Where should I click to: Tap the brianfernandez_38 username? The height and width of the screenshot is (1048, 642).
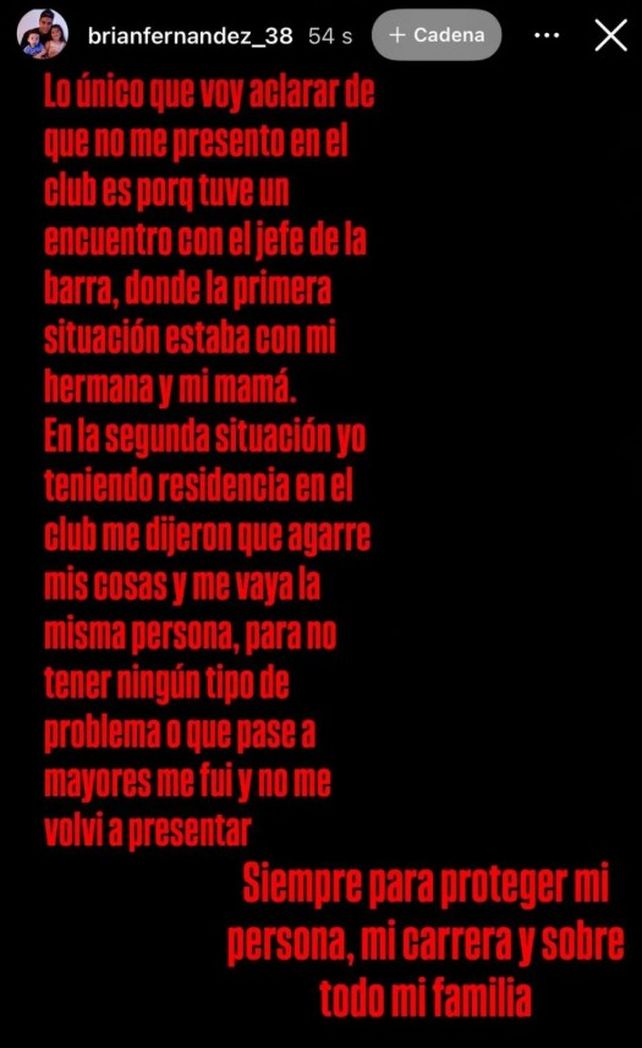click(x=190, y=36)
